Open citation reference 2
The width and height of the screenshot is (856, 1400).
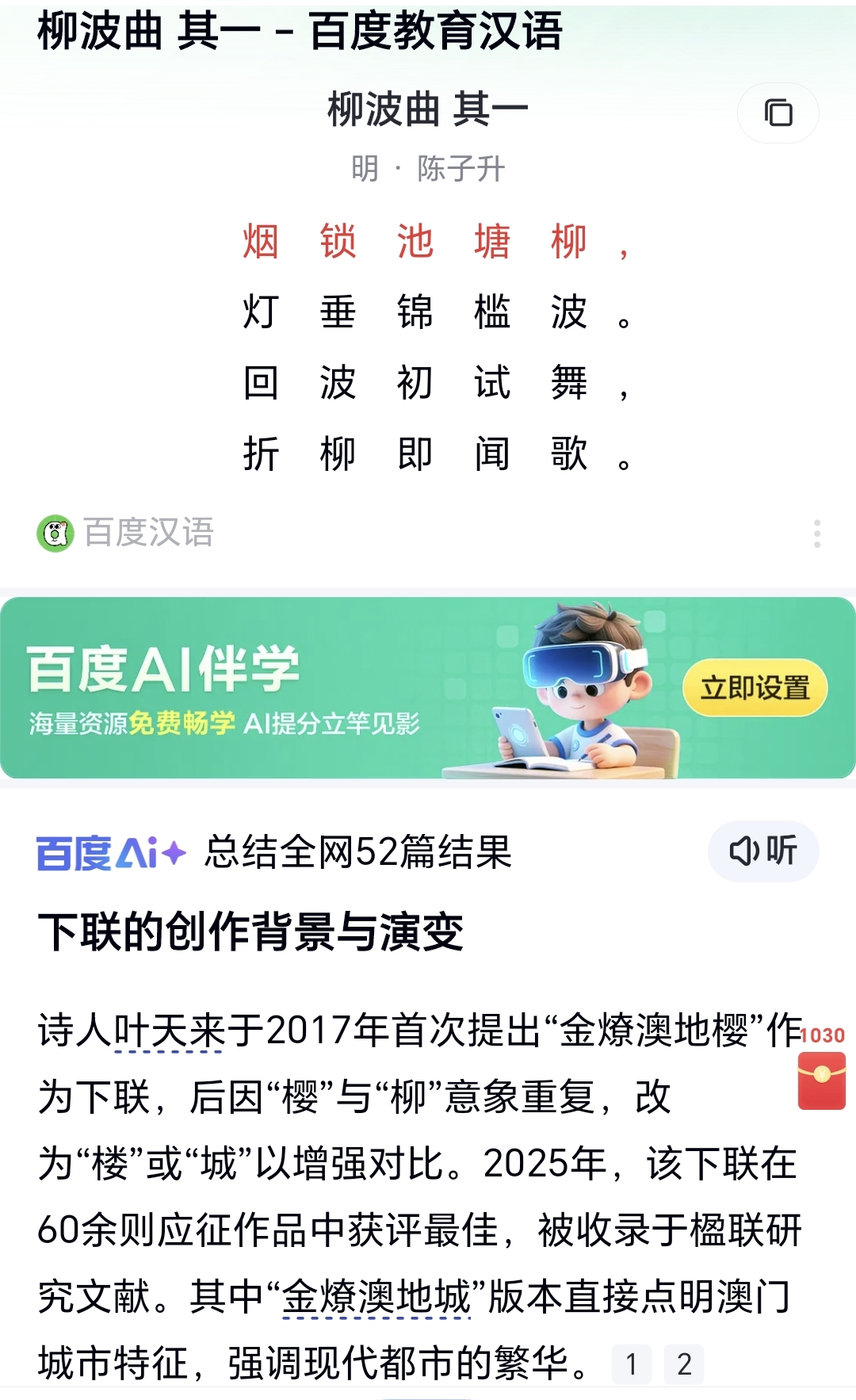click(x=684, y=1364)
